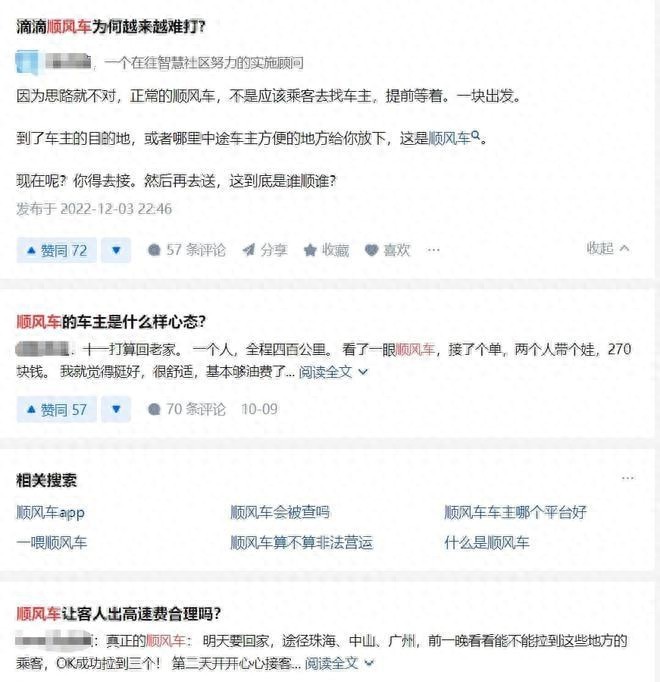
Task: Search related term 顺风车算不算非法营运
Action: click(x=301, y=542)
